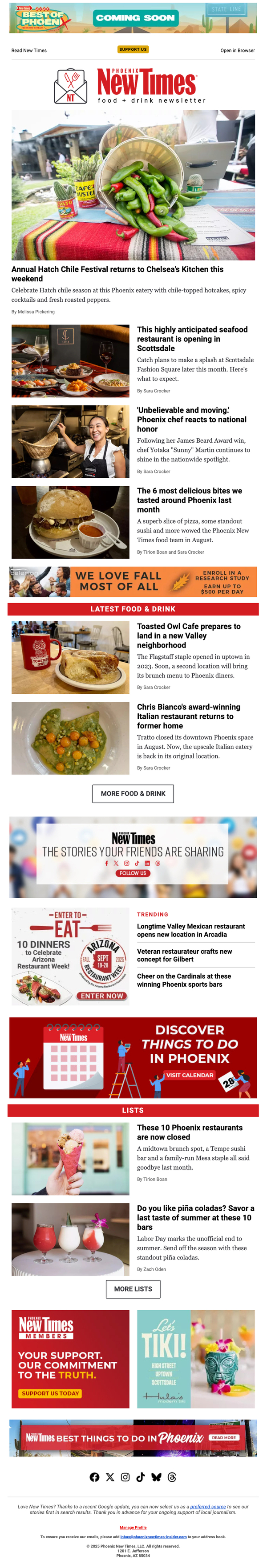Open Read New Times link
Viewport: 267px width, 1568px height.
click(28, 51)
